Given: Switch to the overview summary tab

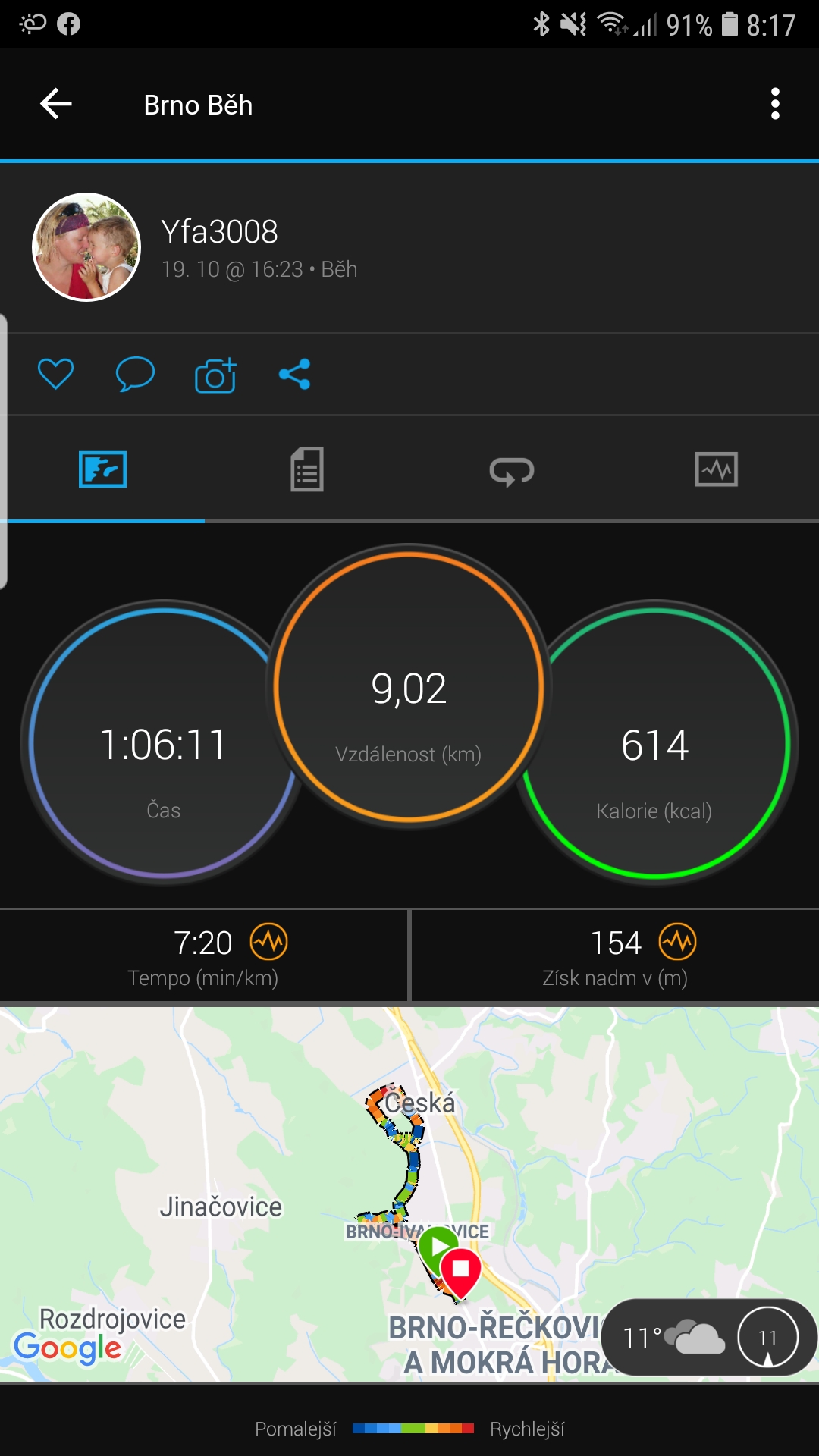Looking at the screenshot, I should coord(102,469).
